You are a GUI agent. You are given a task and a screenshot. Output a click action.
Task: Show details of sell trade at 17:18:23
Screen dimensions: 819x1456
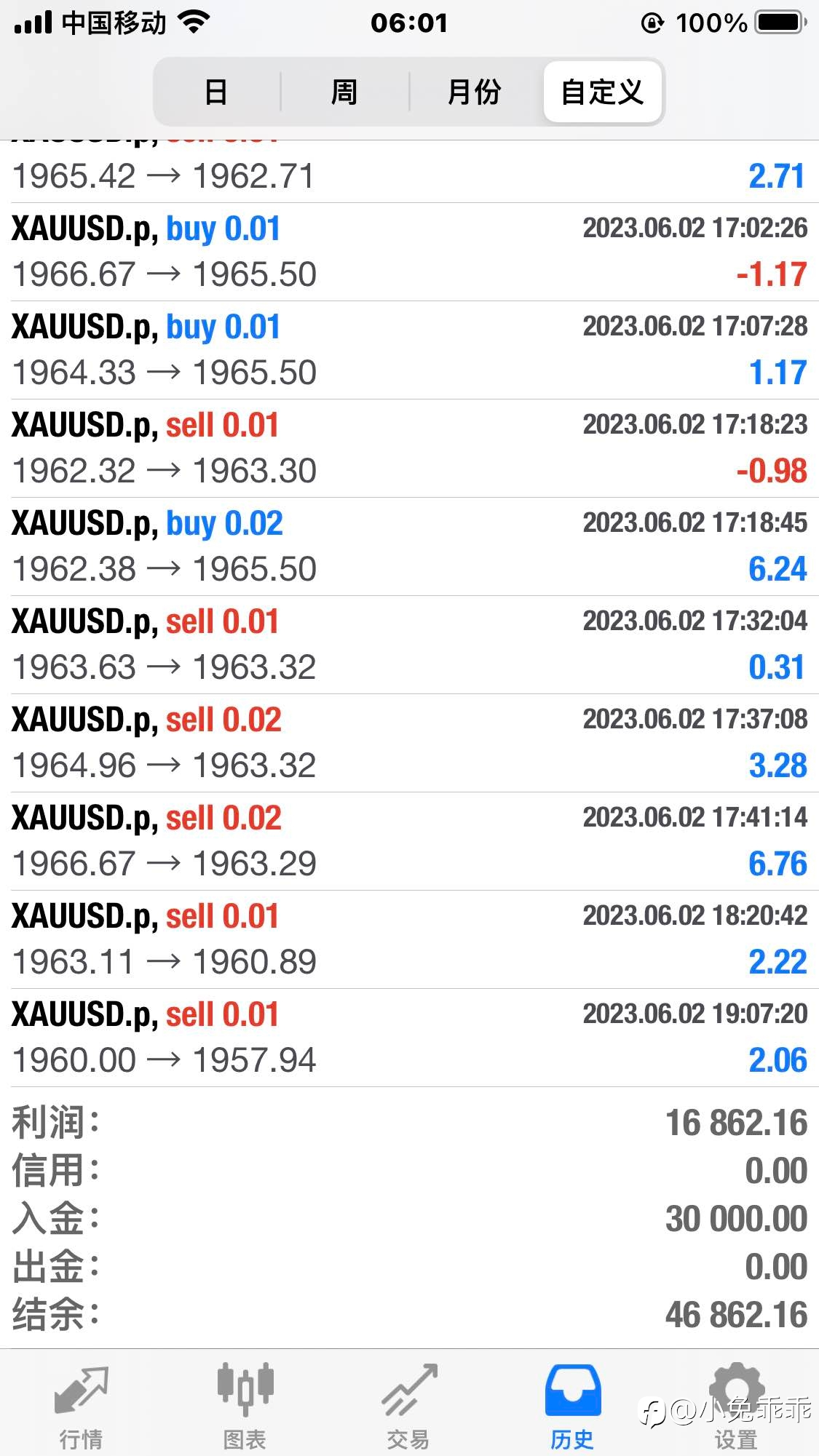409,448
